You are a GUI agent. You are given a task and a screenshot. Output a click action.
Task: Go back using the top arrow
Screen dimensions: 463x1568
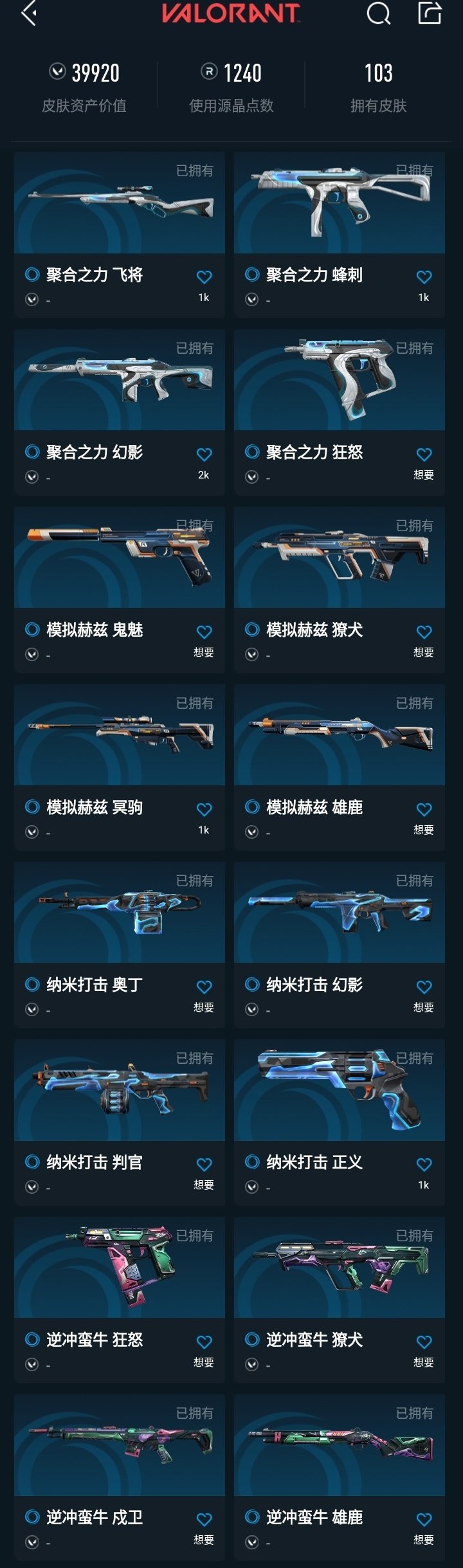tap(29, 13)
